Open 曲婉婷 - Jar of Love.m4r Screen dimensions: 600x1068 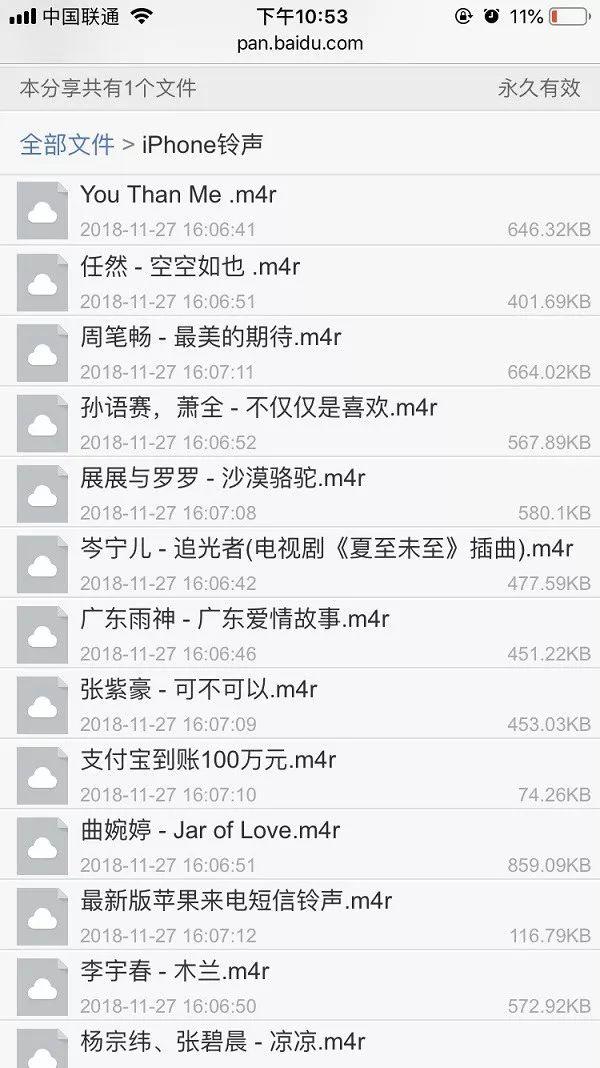210,831
